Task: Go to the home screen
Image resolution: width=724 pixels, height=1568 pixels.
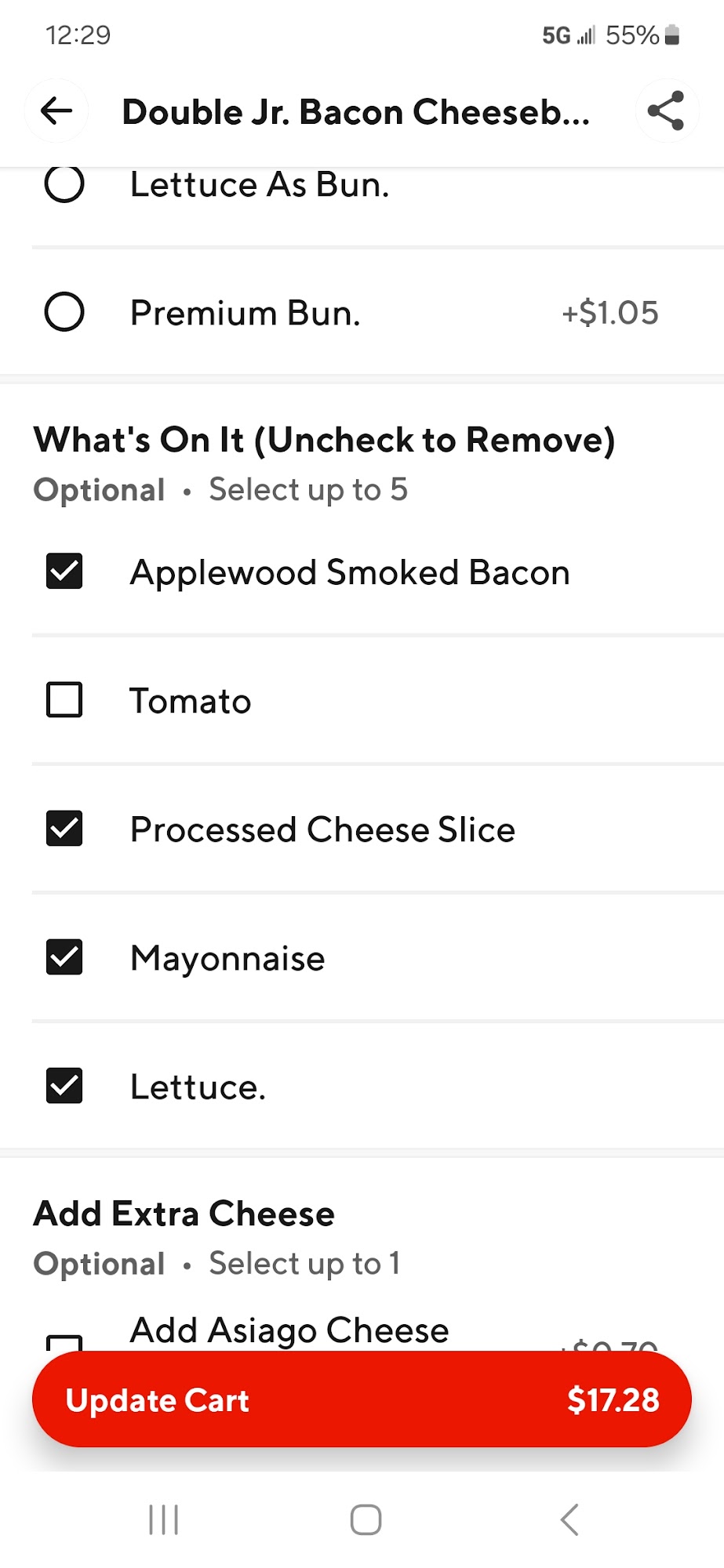Action: tap(366, 1519)
